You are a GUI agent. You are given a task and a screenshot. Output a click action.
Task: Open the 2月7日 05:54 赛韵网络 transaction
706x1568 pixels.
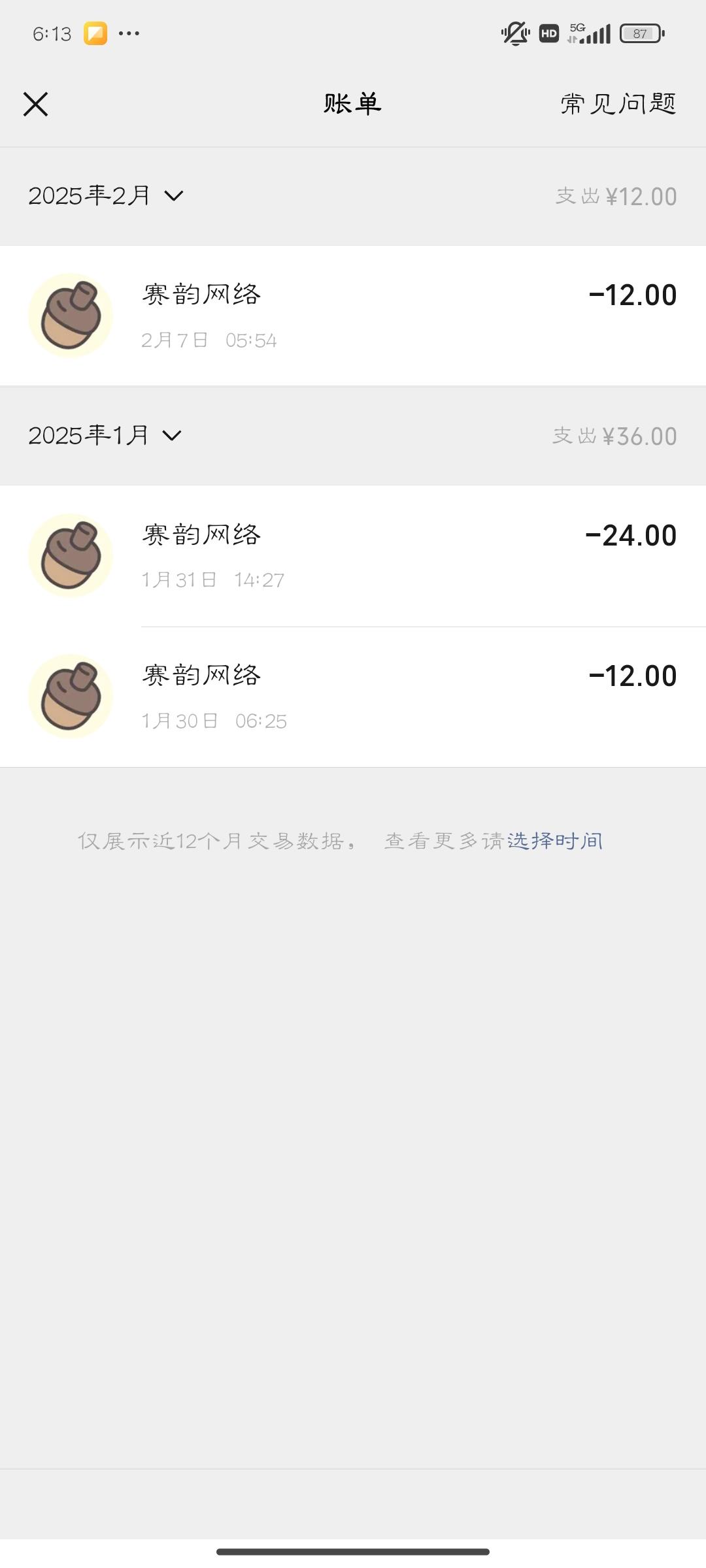pos(353,316)
